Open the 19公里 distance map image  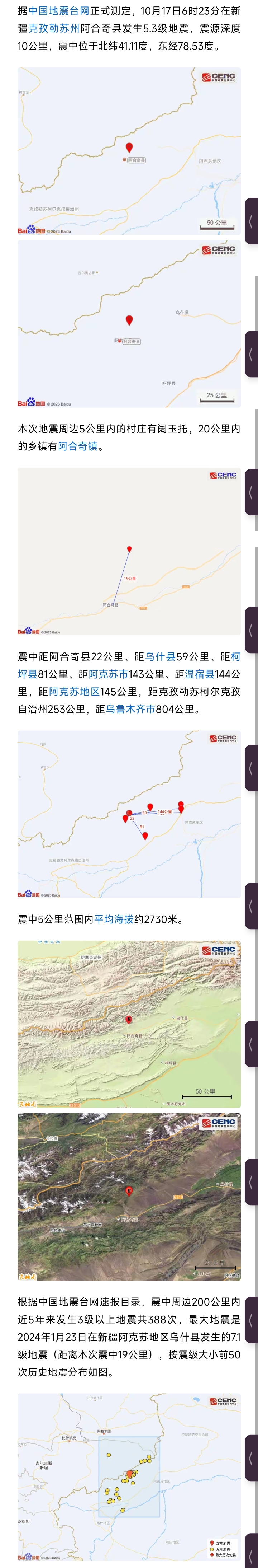129,552
